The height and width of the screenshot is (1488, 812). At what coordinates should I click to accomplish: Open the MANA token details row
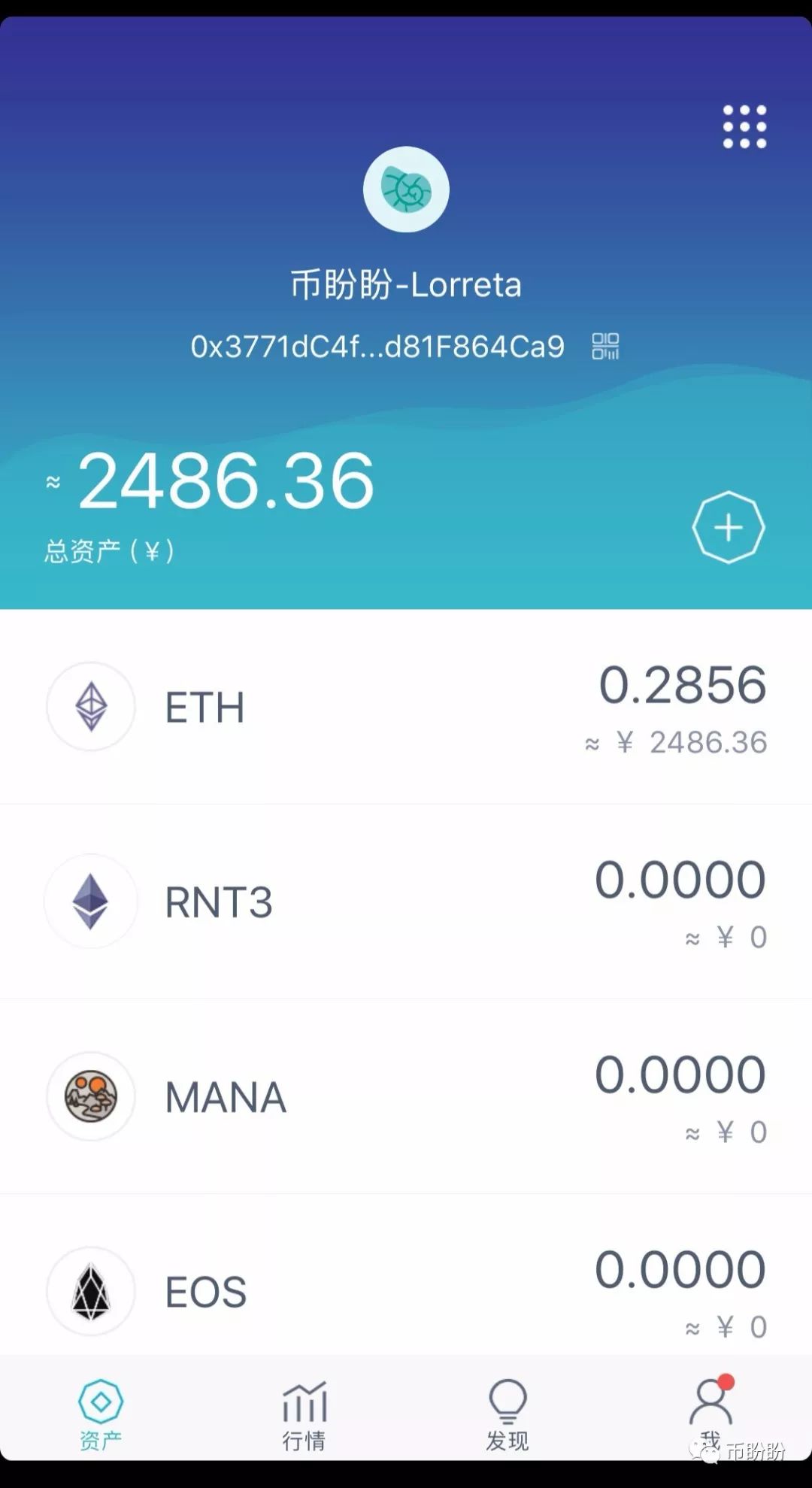click(x=406, y=1096)
